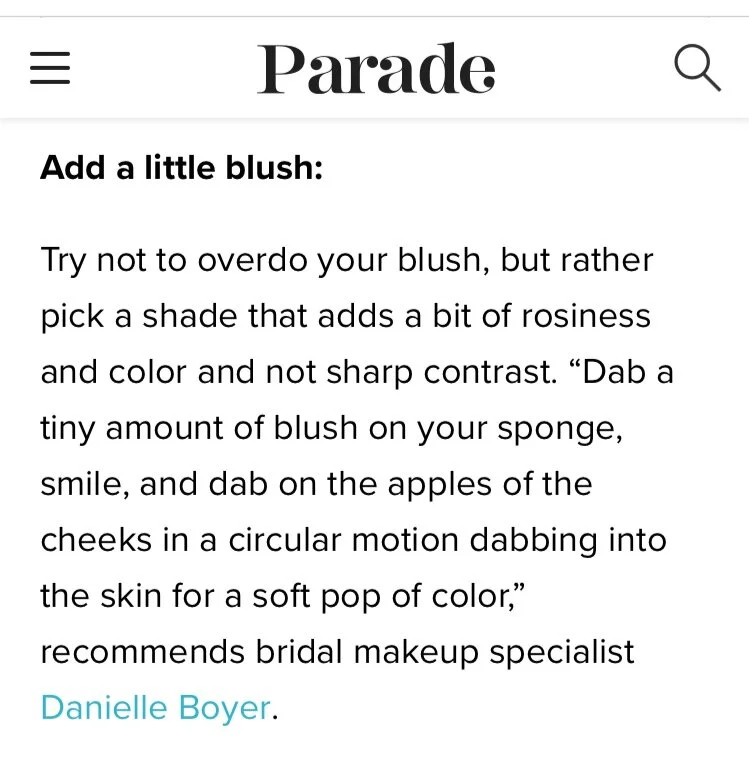Open the Danielle Boyer link
749x777 pixels.
156,707
